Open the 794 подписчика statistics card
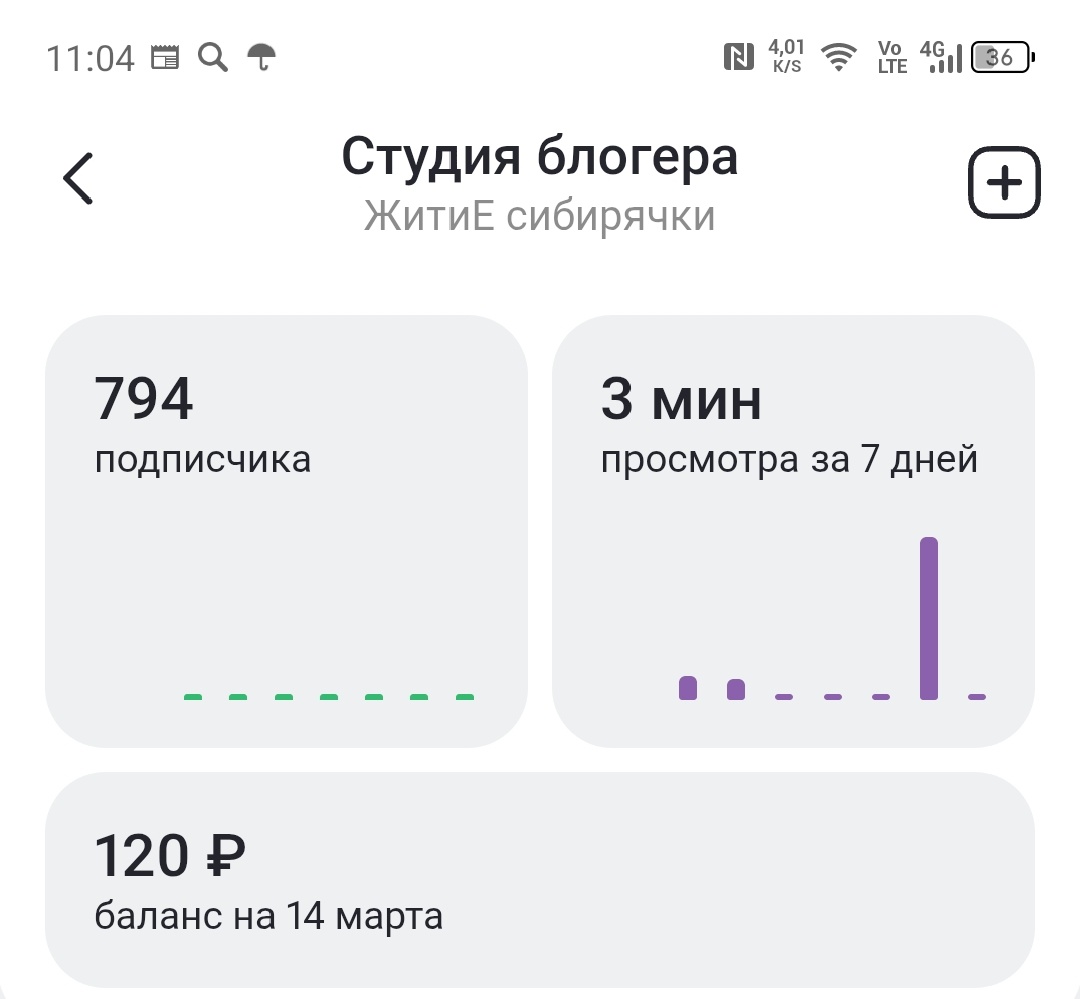The height and width of the screenshot is (999, 1080). [x=286, y=530]
